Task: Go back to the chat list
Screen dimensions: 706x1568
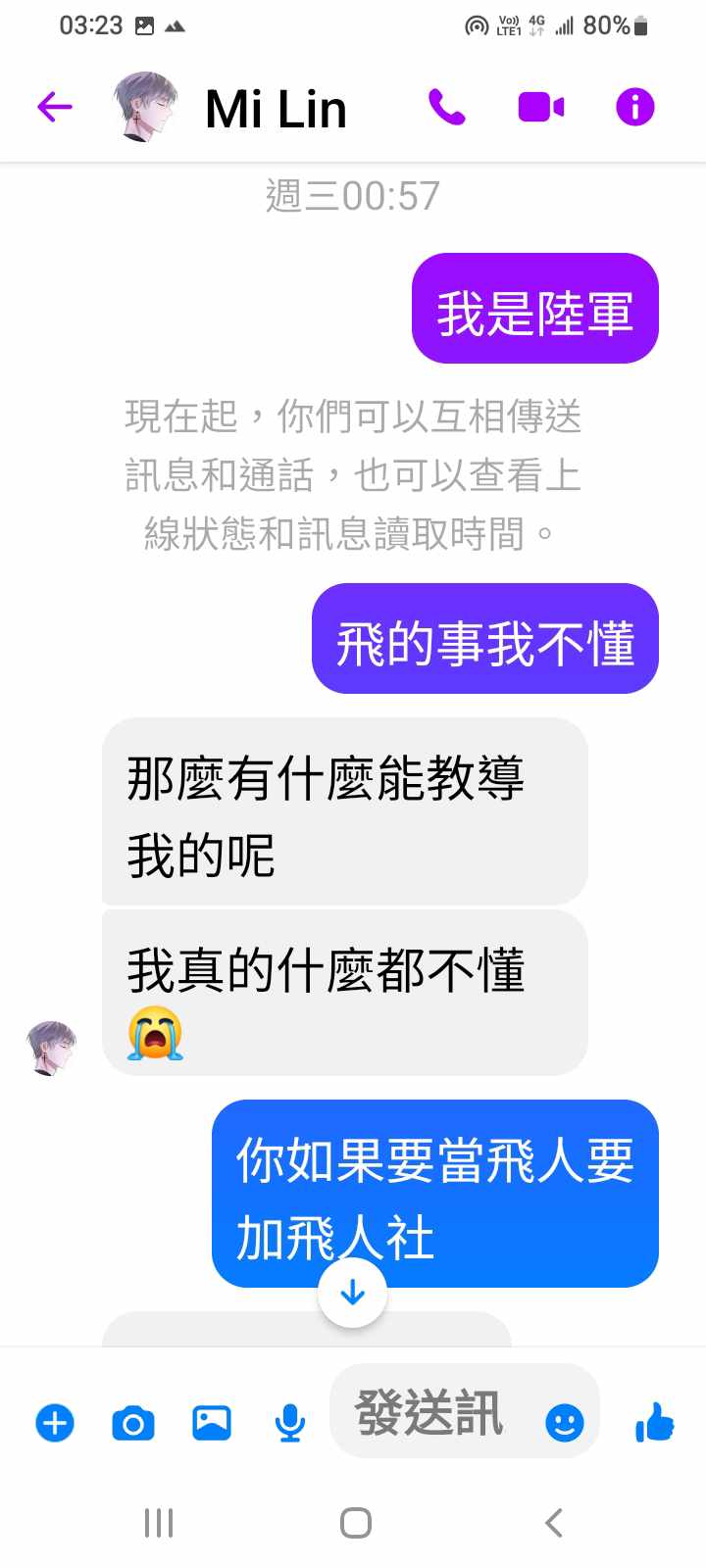Action: pos(55,107)
